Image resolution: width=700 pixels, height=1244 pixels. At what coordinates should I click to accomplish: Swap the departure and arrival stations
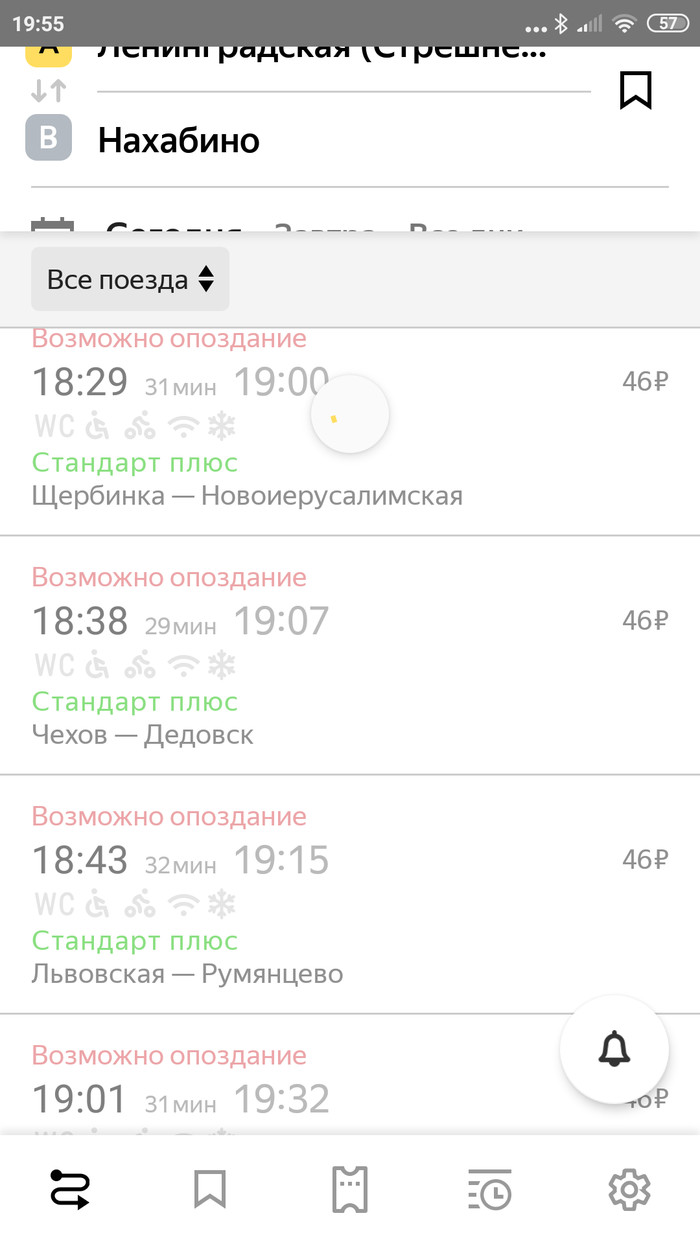coord(48,91)
